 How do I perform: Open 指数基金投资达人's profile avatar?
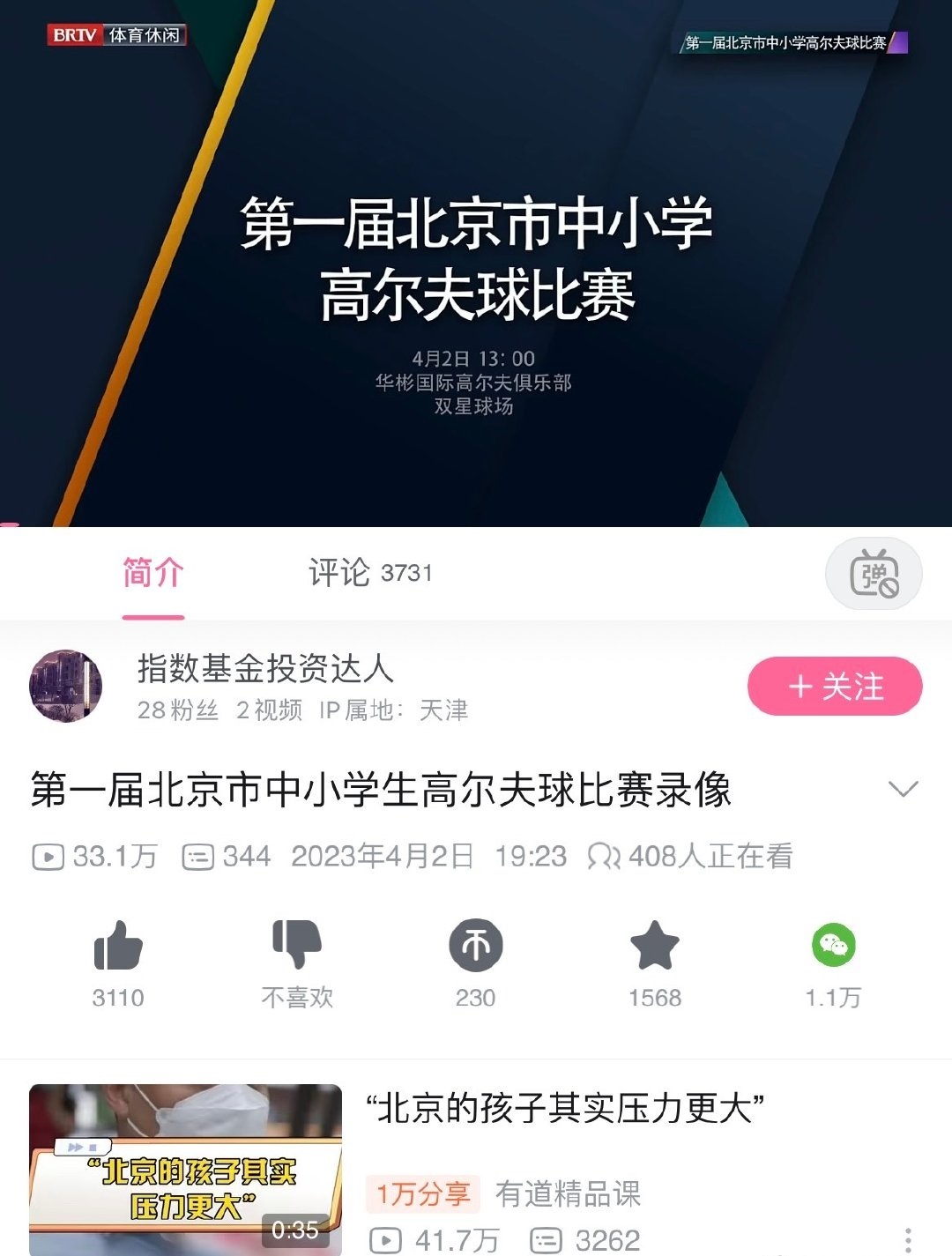pos(66,686)
